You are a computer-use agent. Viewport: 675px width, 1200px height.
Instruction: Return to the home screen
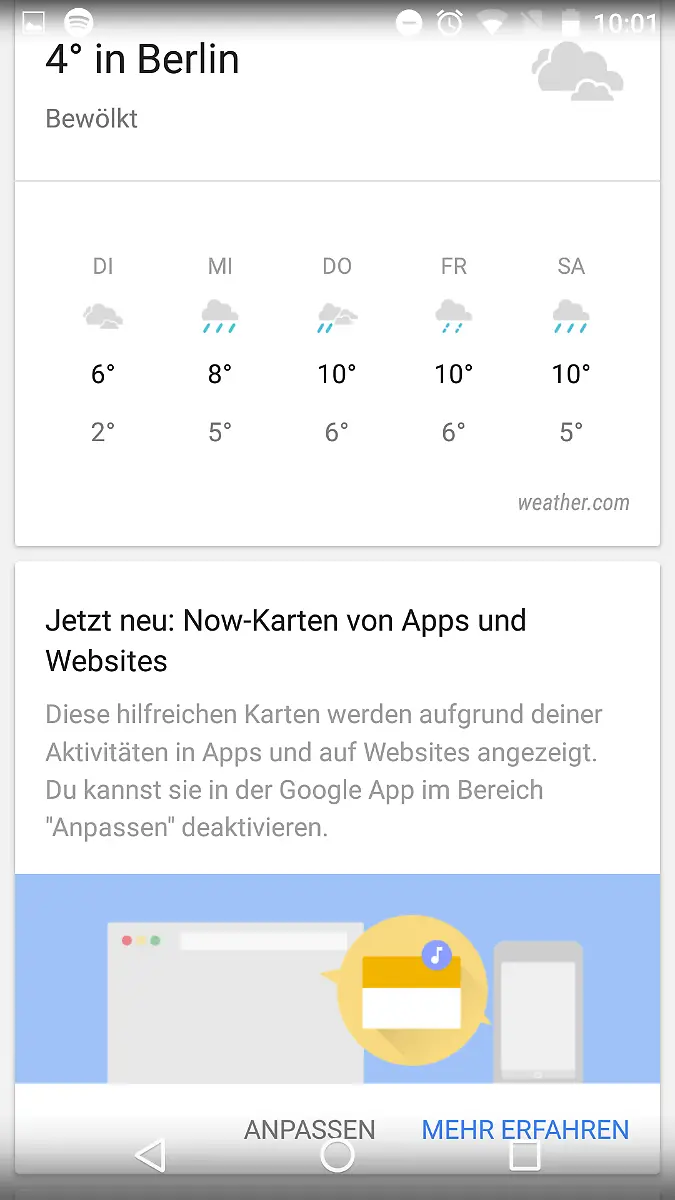[337, 1157]
